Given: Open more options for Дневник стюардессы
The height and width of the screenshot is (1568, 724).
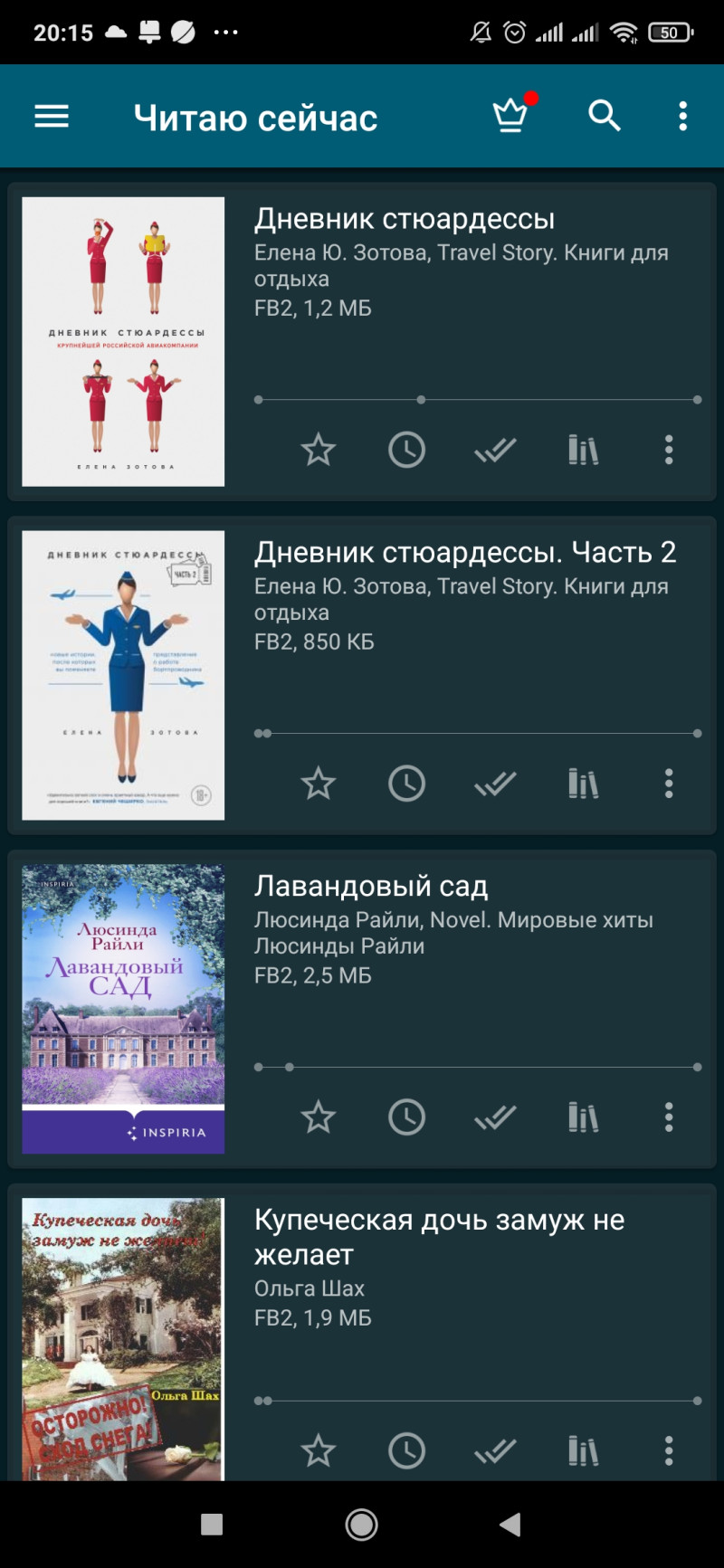Looking at the screenshot, I should (669, 450).
